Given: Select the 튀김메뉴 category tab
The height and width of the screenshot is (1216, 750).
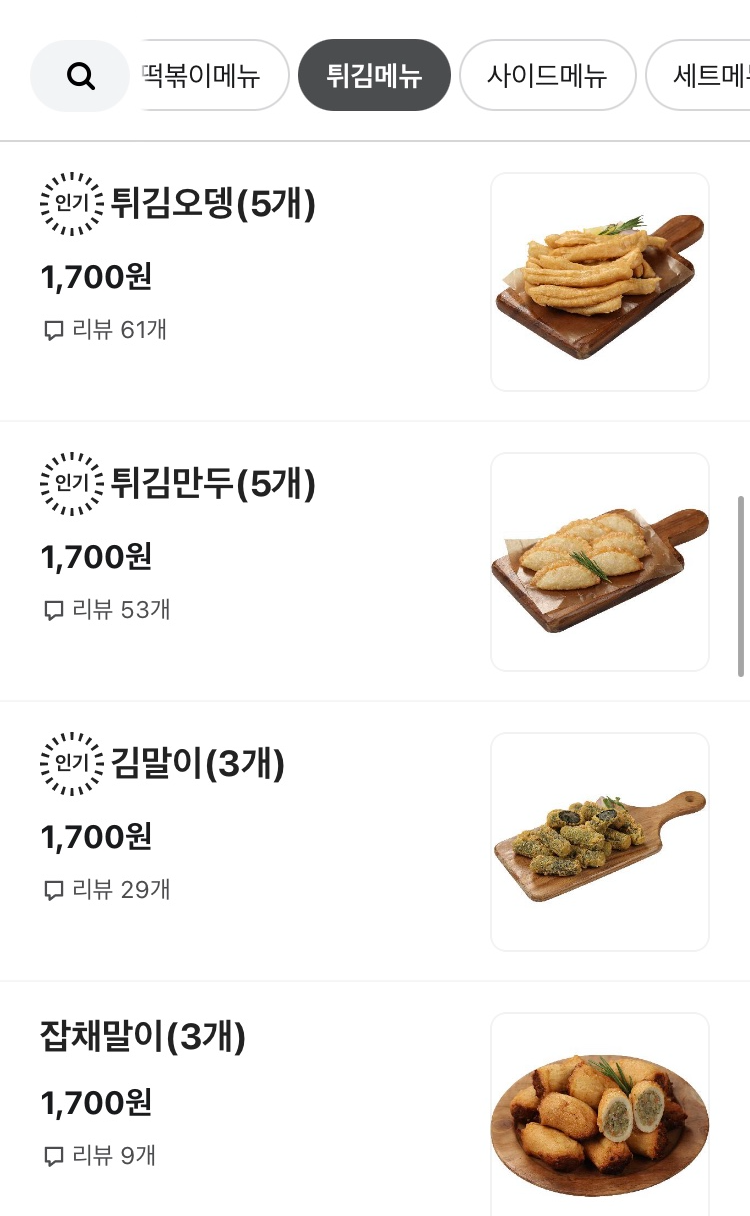Looking at the screenshot, I should point(374,76).
